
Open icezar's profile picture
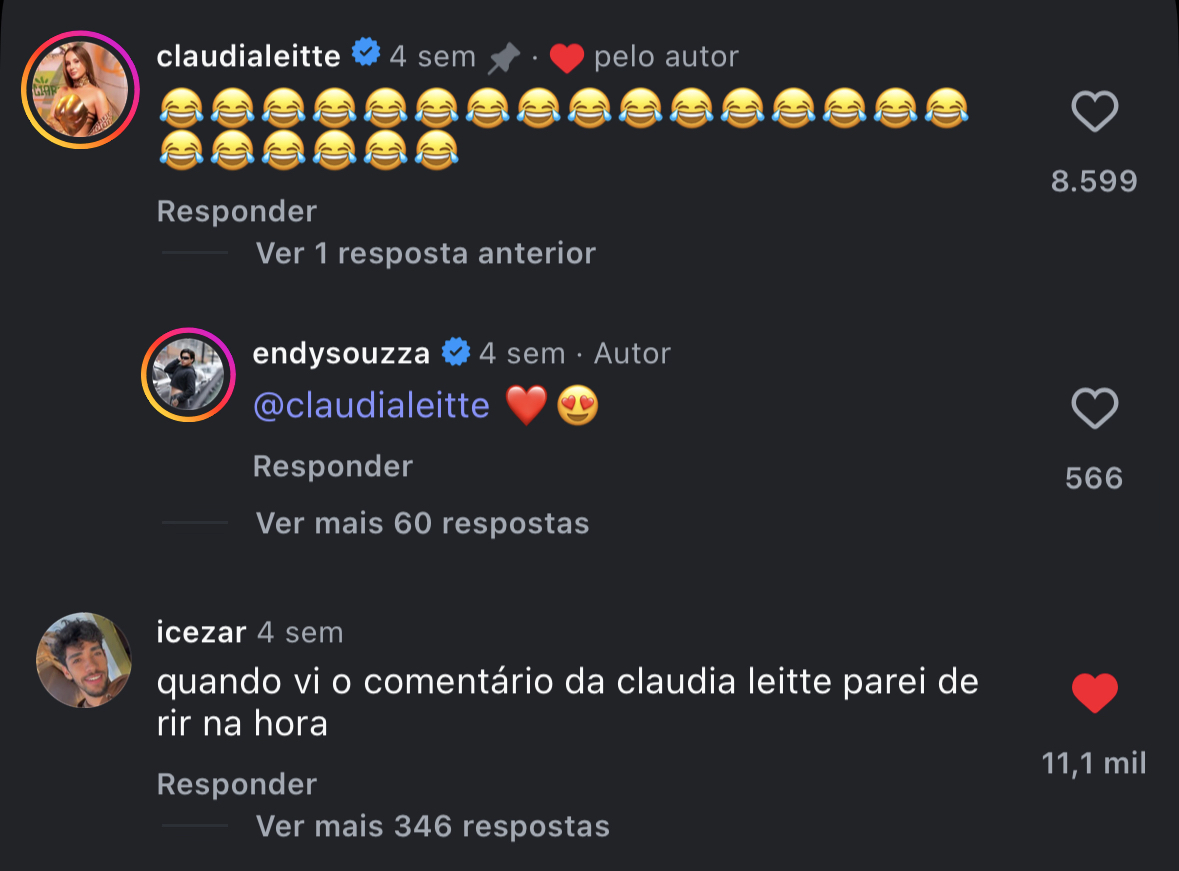coord(84,660)
